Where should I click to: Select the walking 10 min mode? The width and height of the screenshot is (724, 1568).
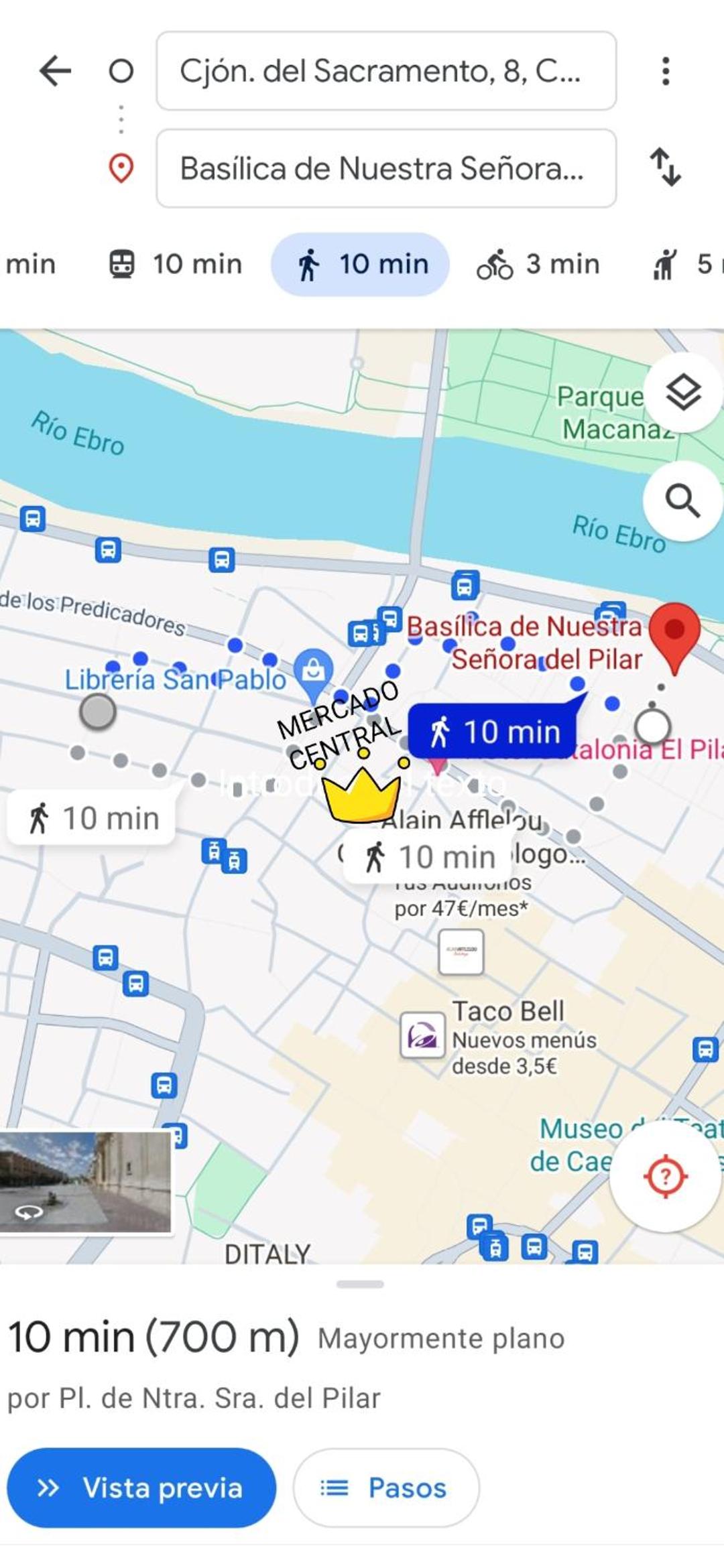click(360, 264)
